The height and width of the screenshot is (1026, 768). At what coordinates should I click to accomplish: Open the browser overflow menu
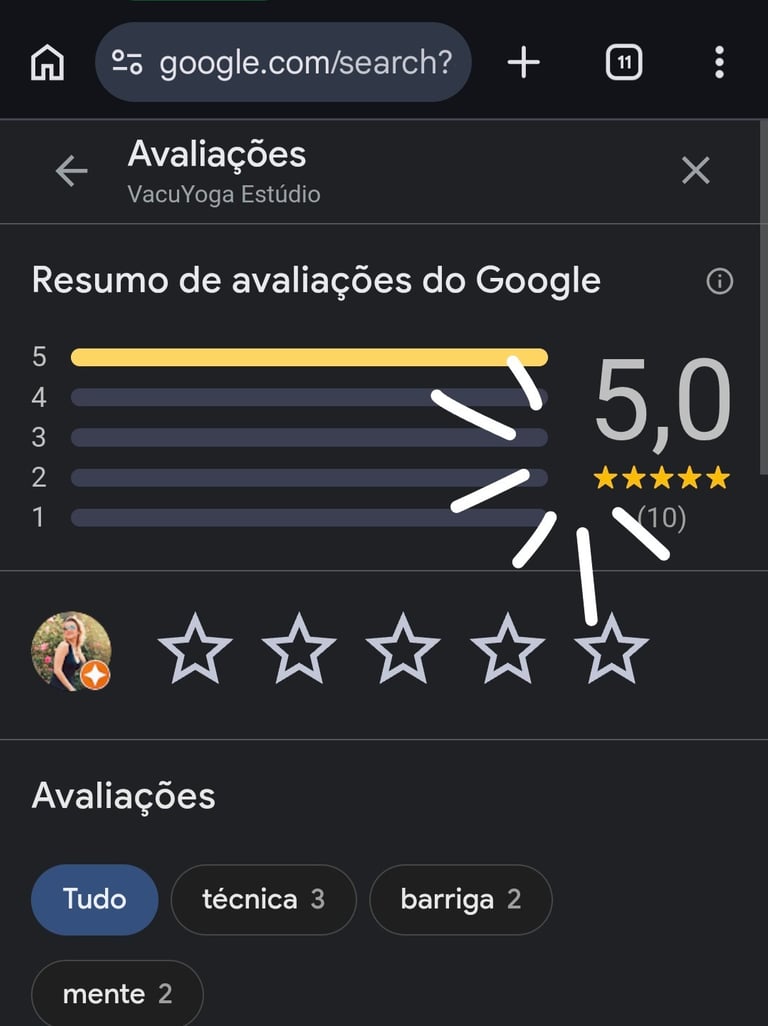(718, 64)
